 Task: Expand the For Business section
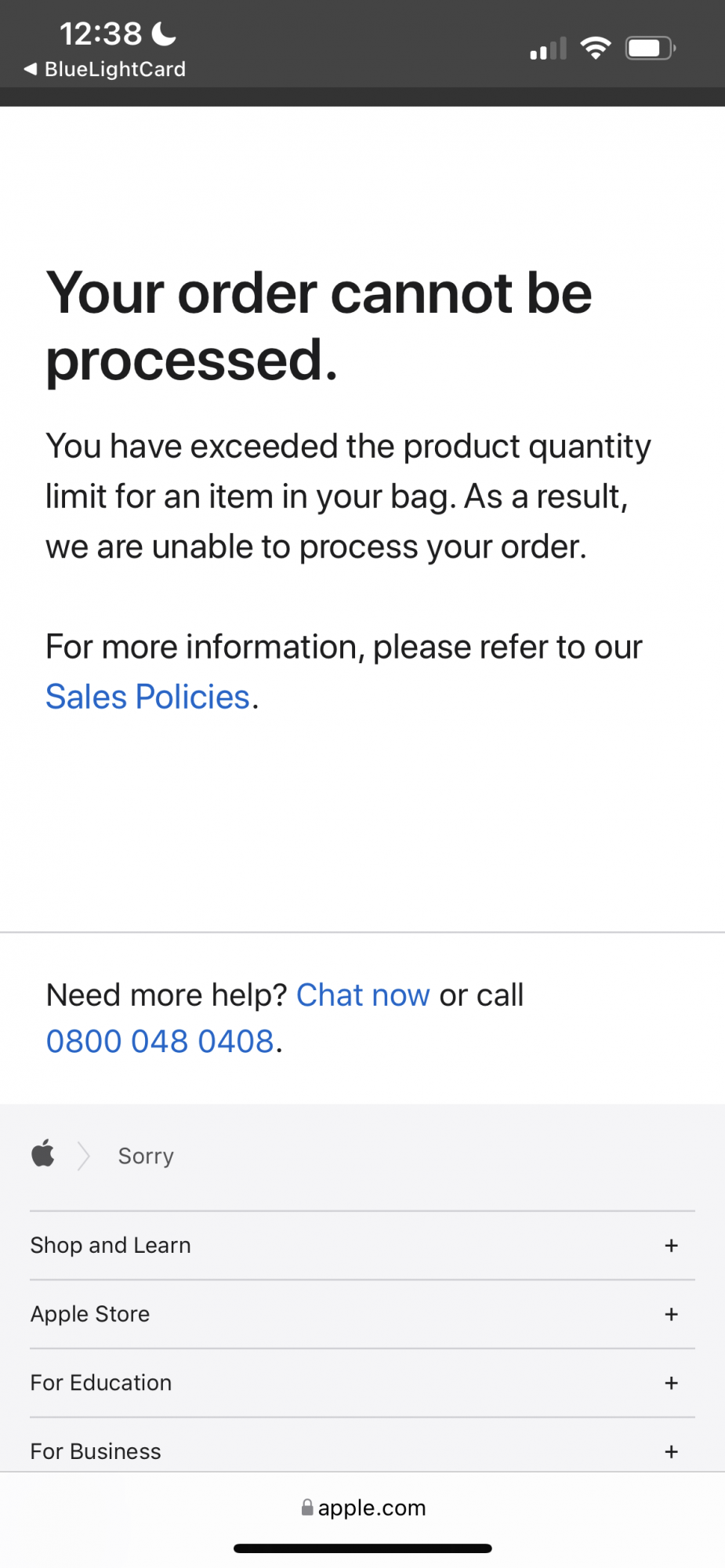[362, 1451]
